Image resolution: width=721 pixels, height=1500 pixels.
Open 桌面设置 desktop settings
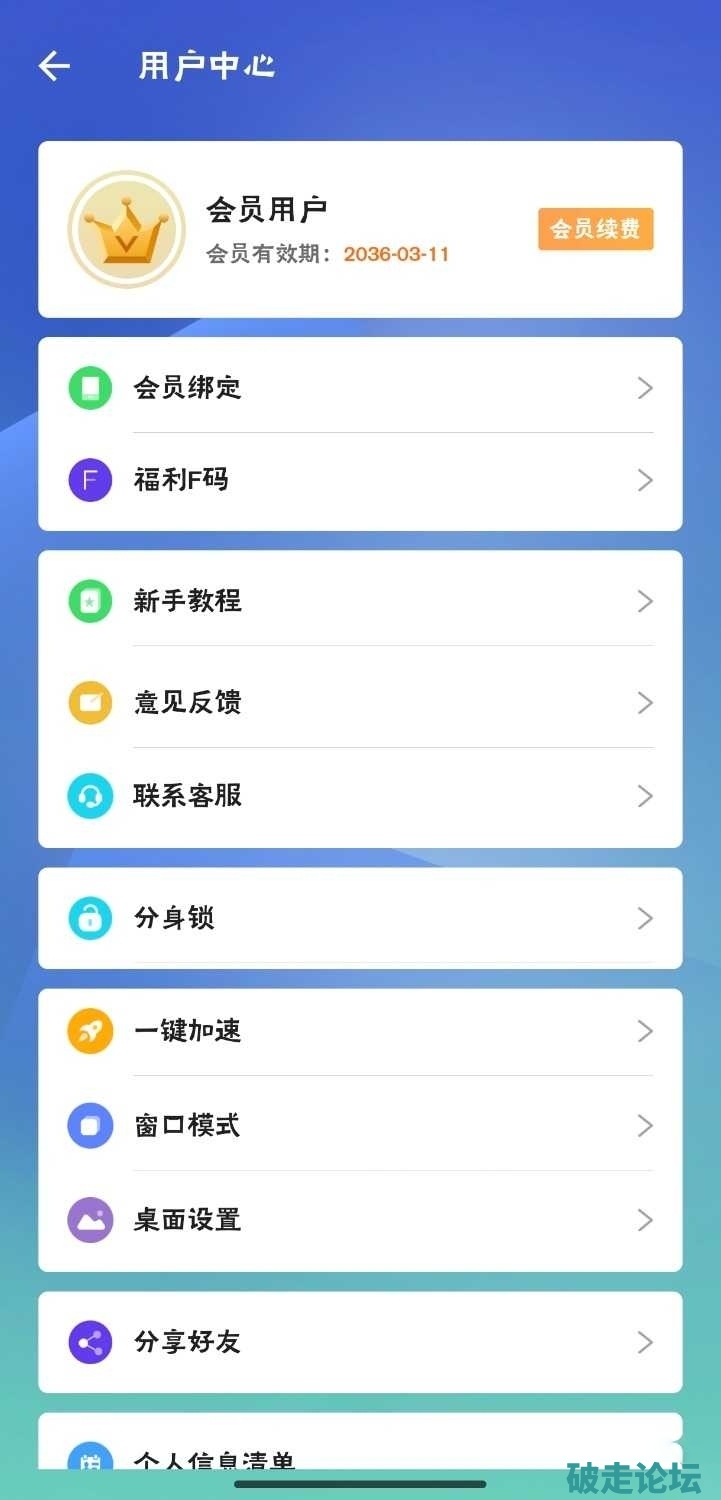[360, 1220]
